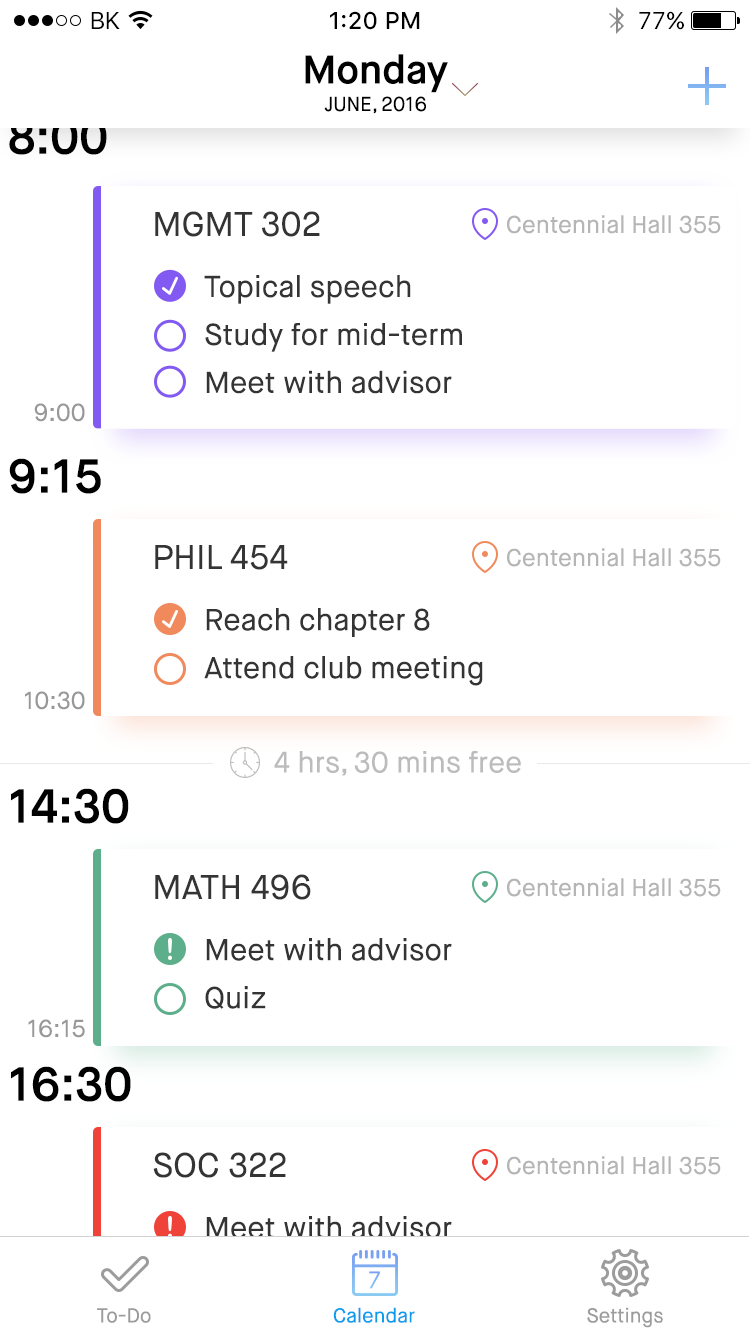The image size is (750, 1334).
Task: Open the Settings tab
Action: pos(624,1290)
